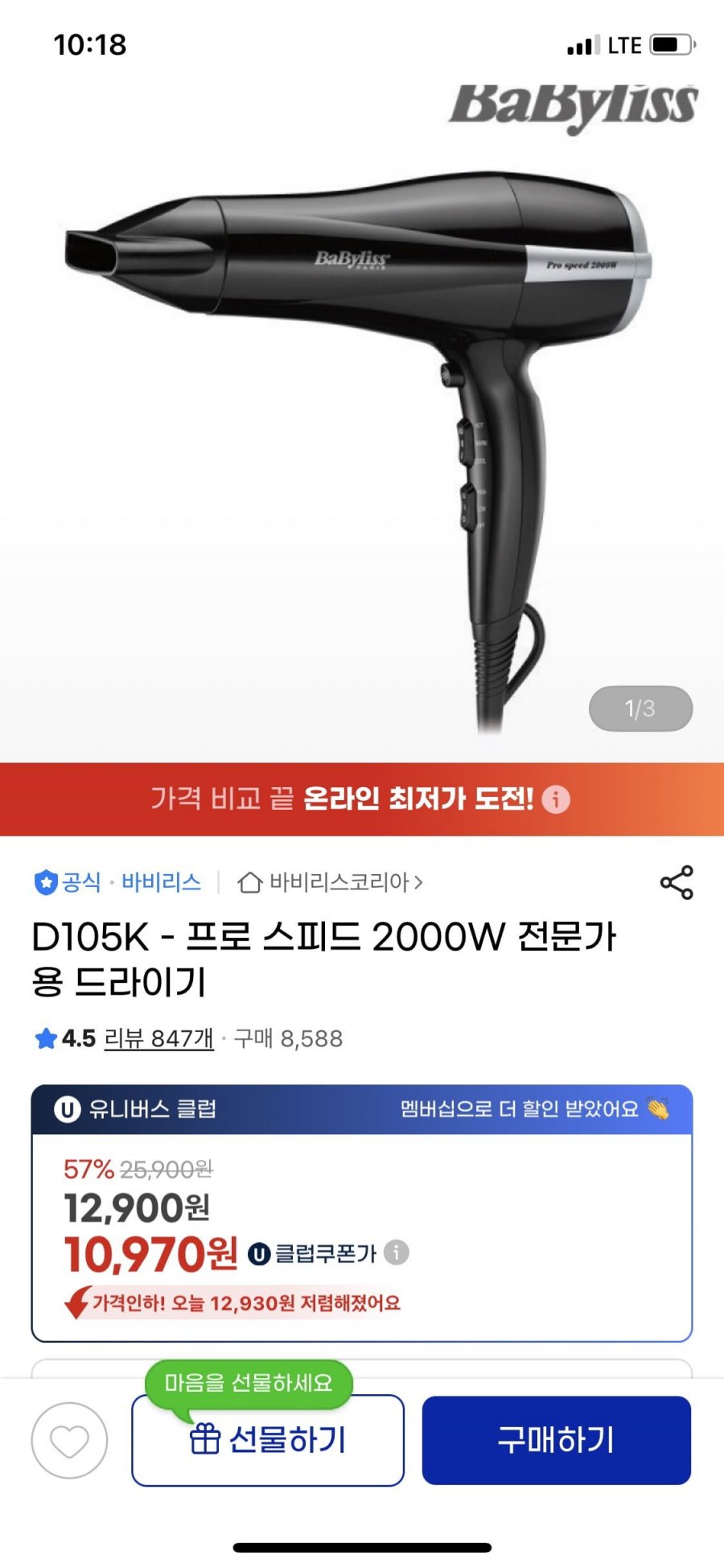Tap the 구매하기 purchase button
Screen dimensions: 724x1568
pyautogui.click(x=557, y=1438)
